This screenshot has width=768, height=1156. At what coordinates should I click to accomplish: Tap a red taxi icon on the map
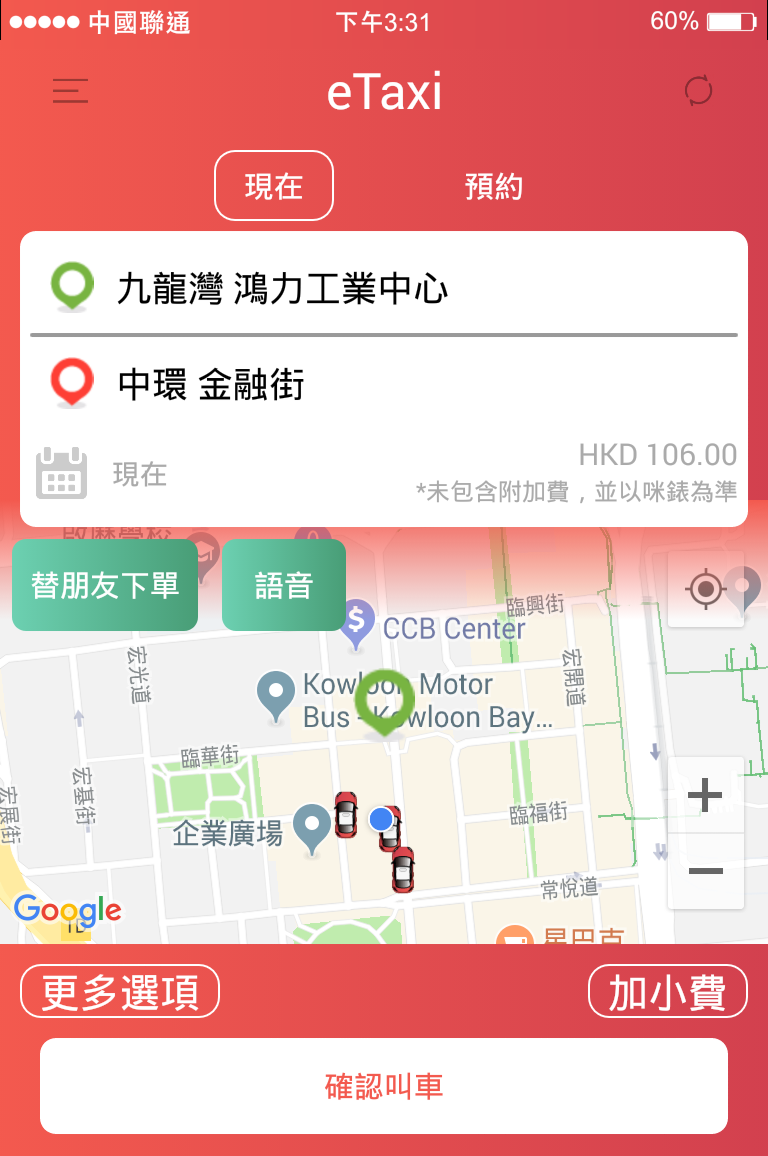click(347, 815)
